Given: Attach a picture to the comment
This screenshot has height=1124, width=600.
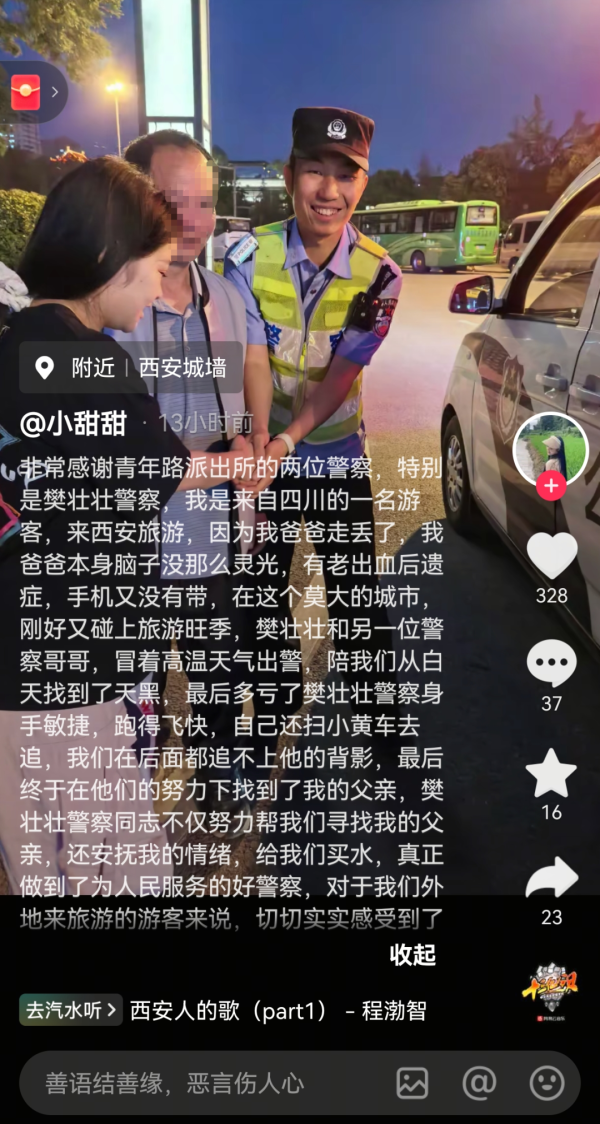Looking at the screenshot, I should 412,1083.
